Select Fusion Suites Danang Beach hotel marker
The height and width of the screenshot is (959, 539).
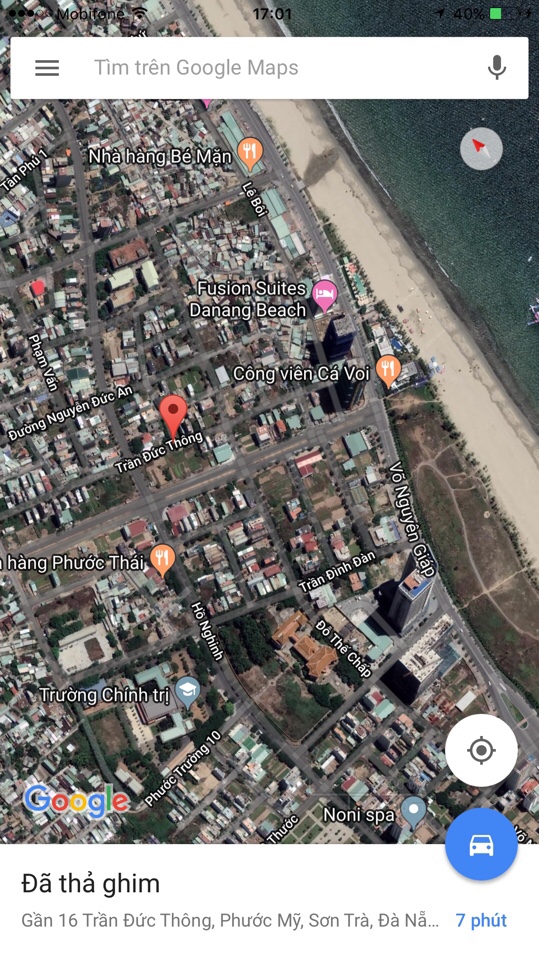pos(324,295)
